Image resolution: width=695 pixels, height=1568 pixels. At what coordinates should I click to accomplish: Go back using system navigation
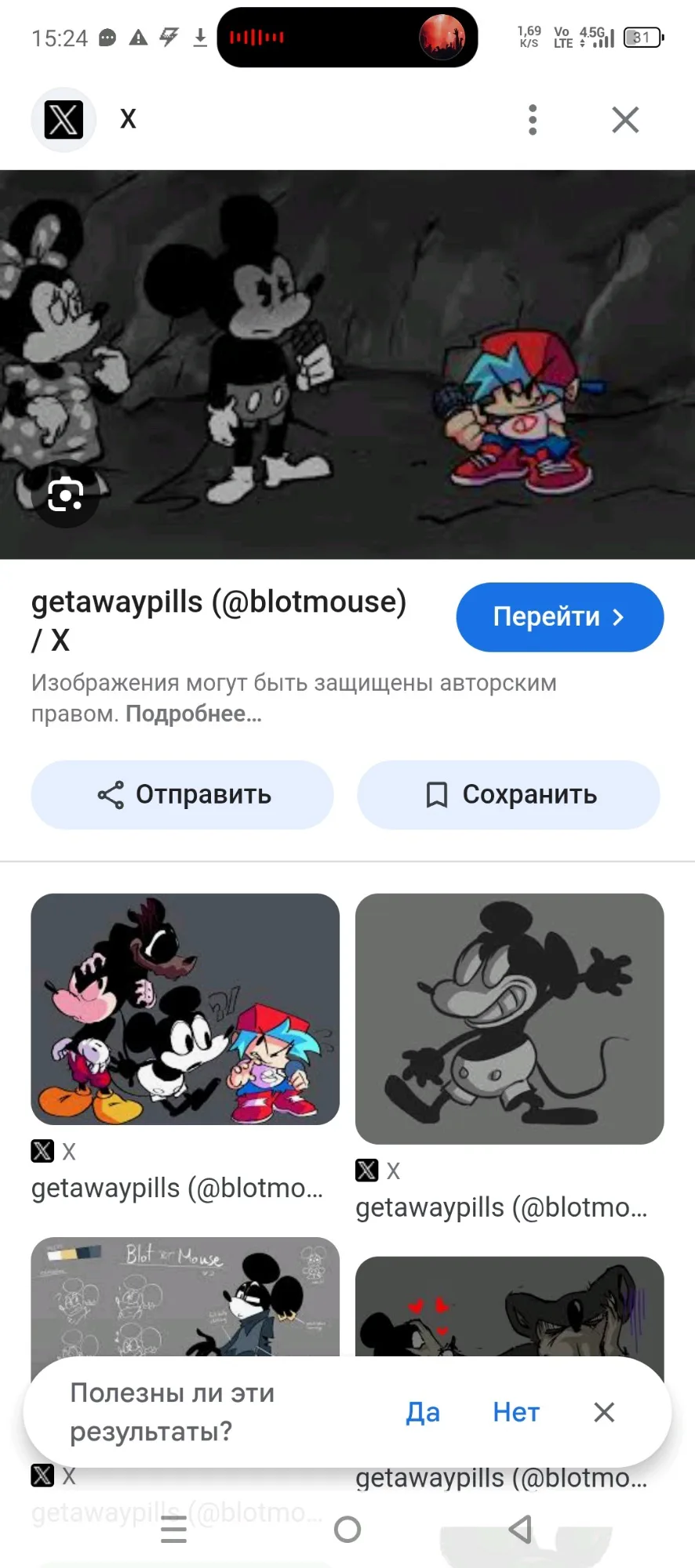click(519, 1529)
